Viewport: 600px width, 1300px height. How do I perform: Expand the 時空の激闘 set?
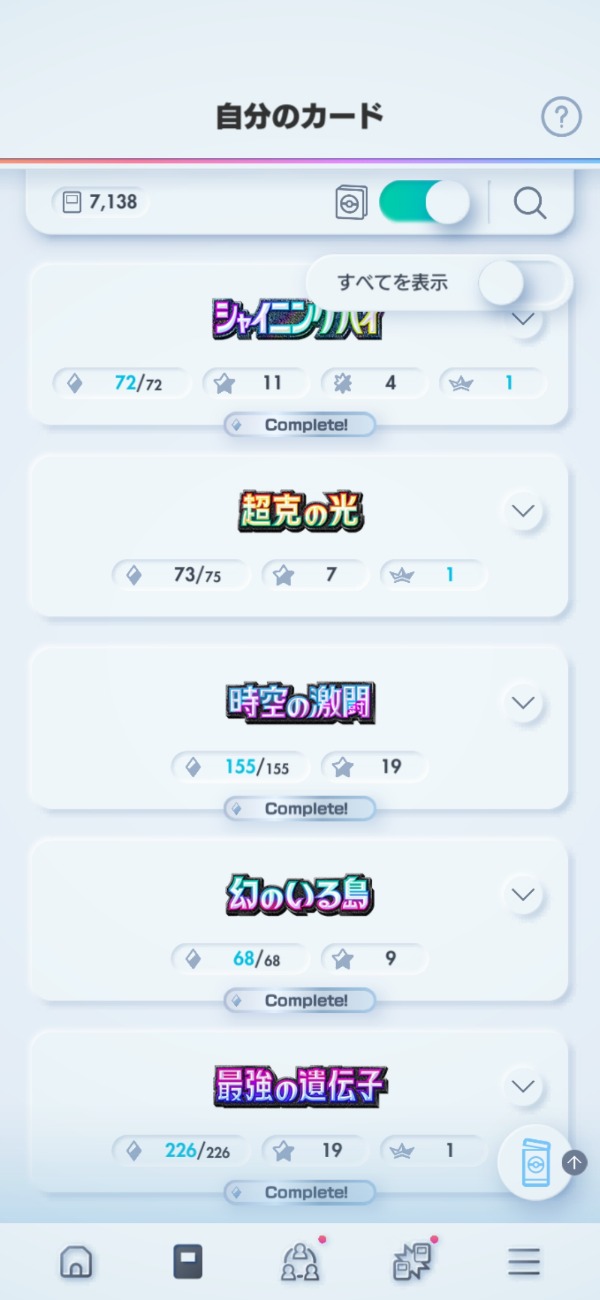pos(523,703)
